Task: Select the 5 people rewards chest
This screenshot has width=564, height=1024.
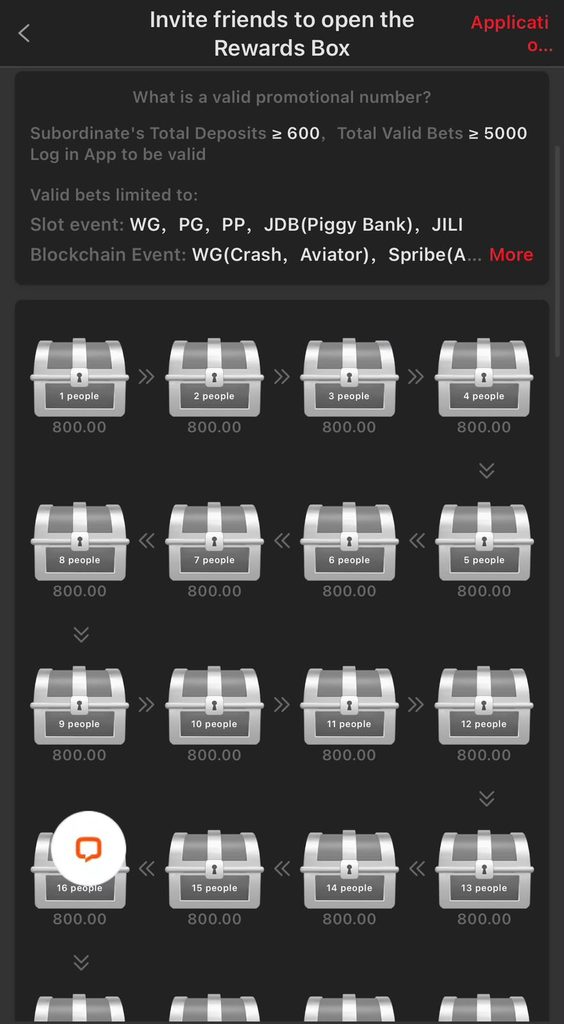Action: click(x=484, y=541)
